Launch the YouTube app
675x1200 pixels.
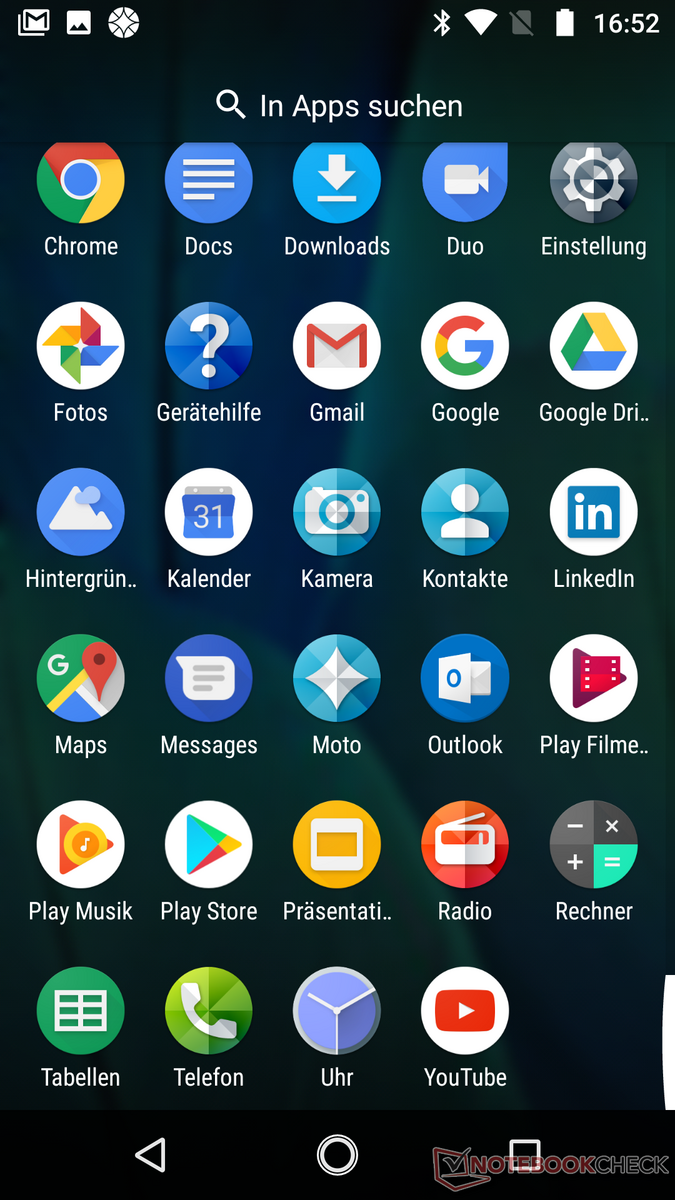click(465, 1010)
